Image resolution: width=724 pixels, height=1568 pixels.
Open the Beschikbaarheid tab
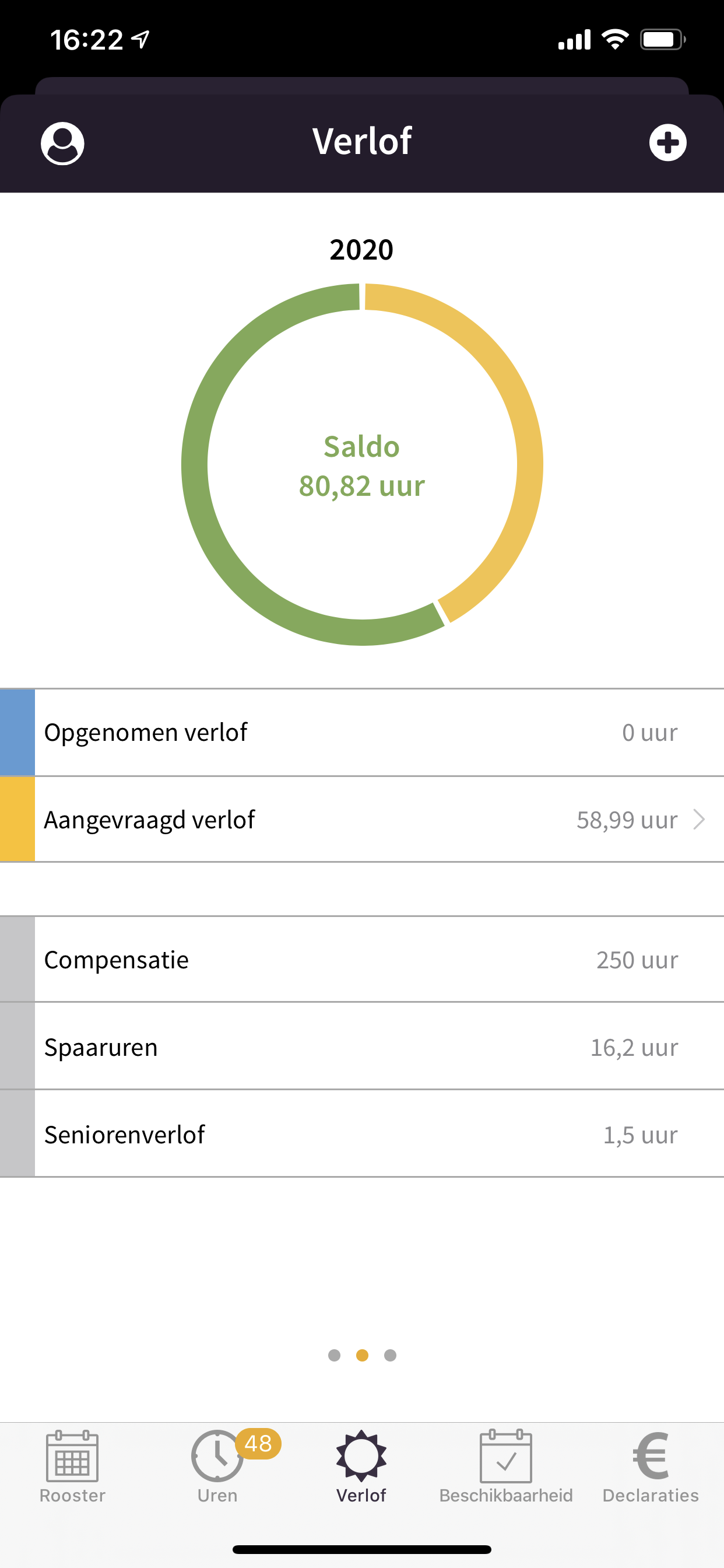point(506,1467)
